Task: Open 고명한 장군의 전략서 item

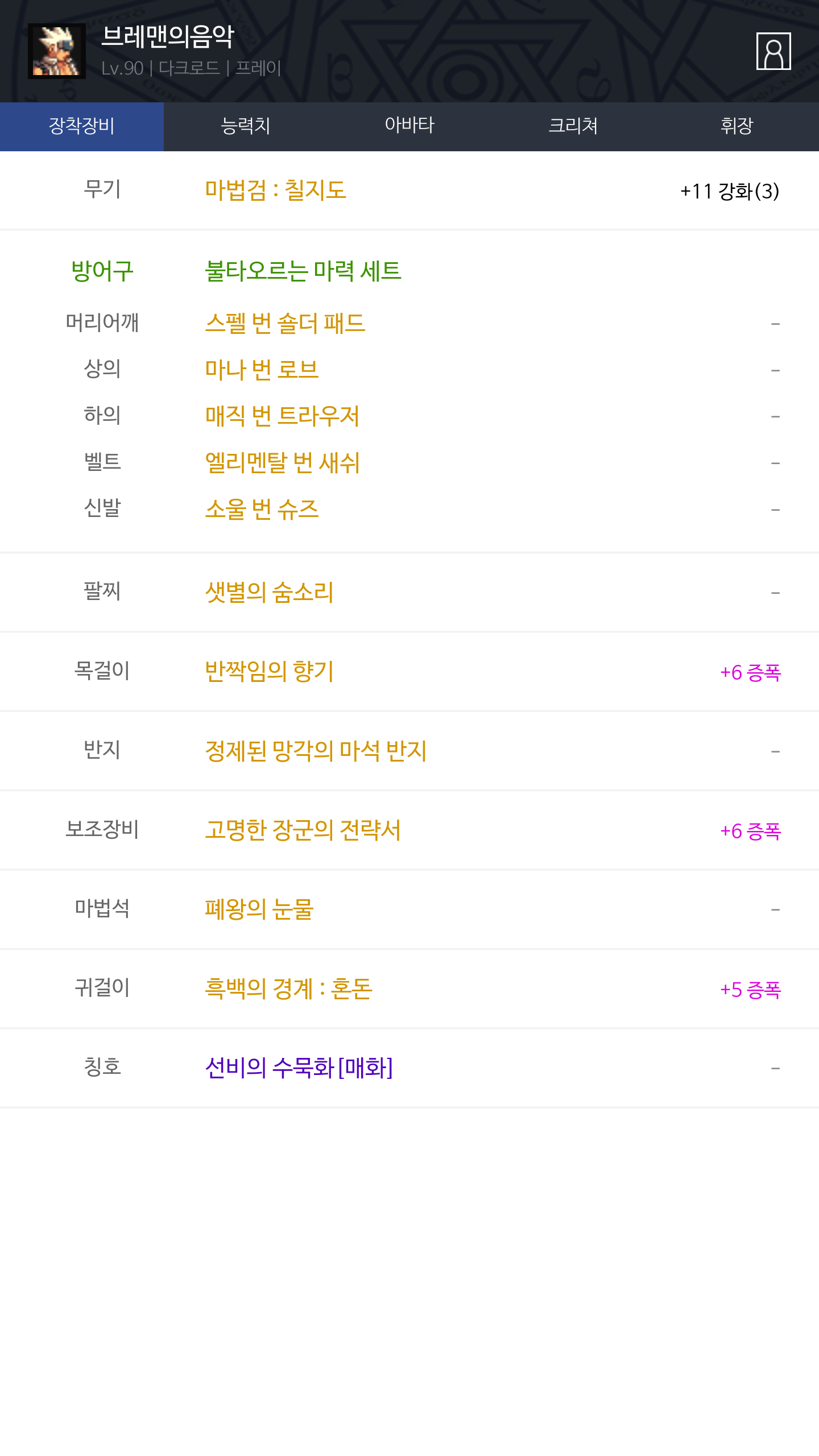Action: click(303, 830)
